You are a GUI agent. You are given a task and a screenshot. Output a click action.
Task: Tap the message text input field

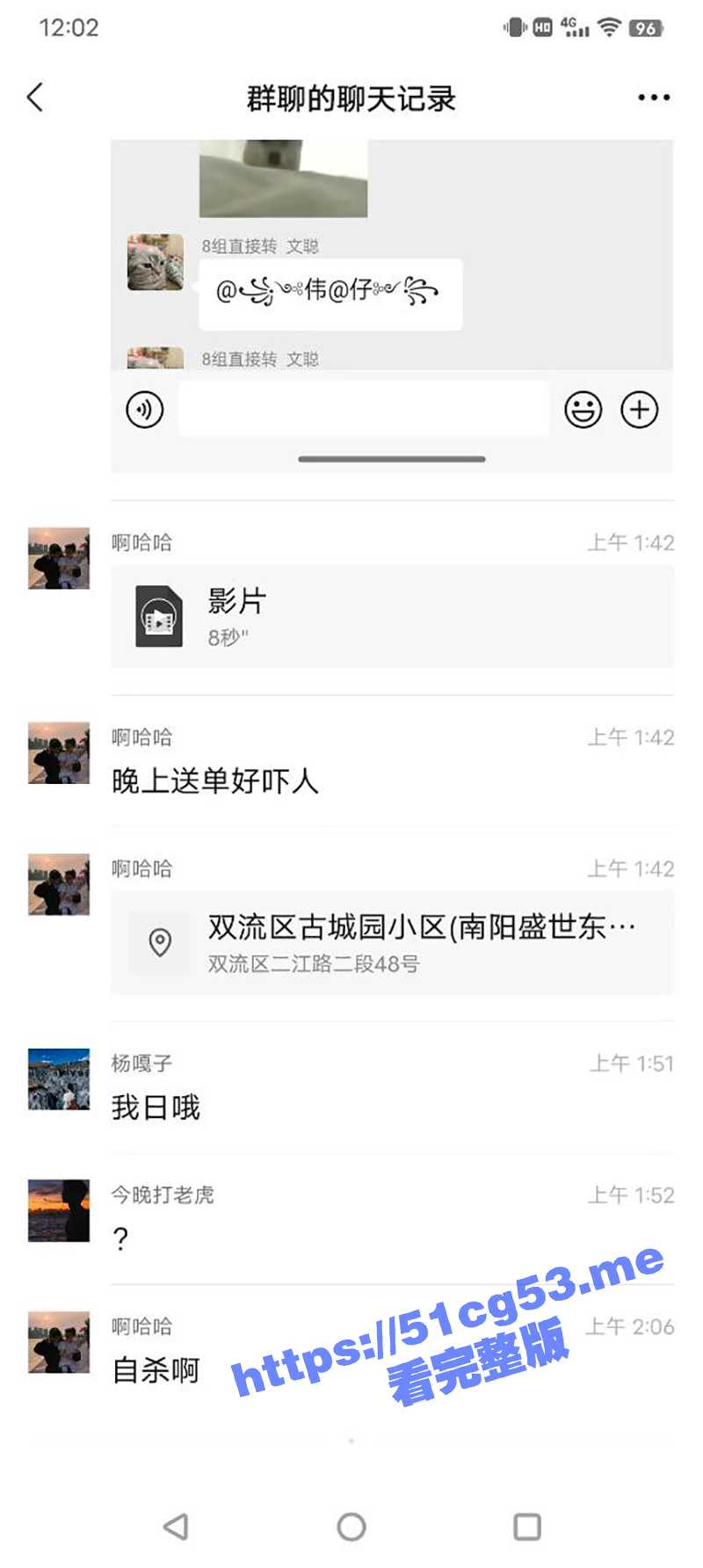click(x=363, y=409)
